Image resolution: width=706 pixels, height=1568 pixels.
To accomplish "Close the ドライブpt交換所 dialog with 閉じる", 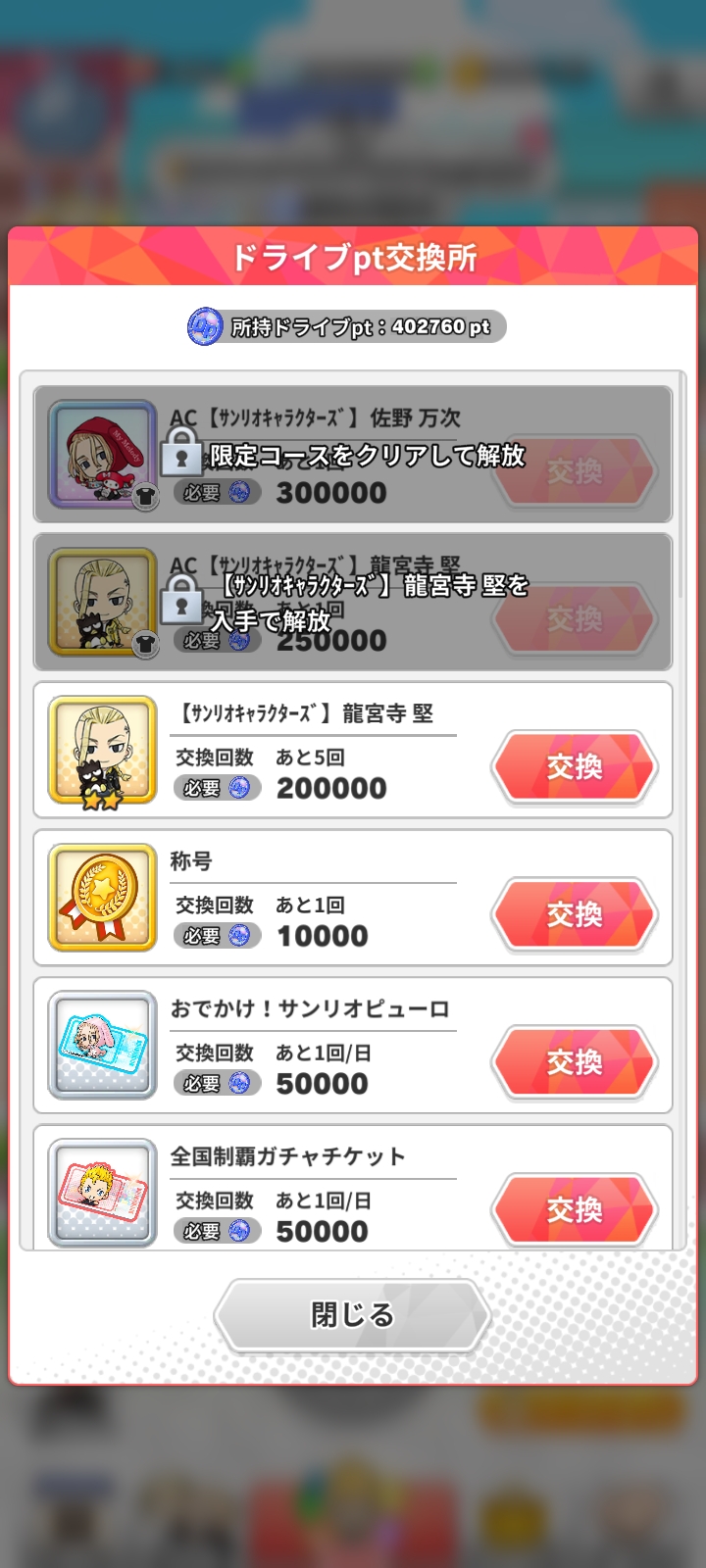I will point(352,1315).
